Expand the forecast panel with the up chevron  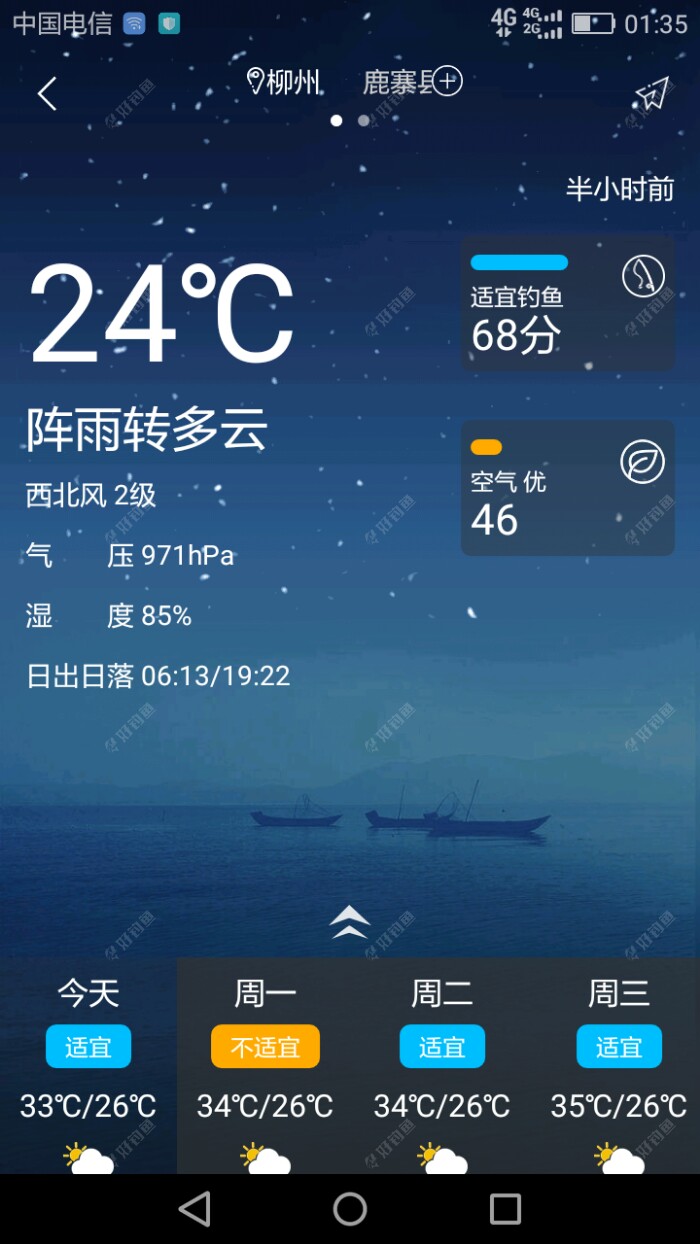[349, 921]
